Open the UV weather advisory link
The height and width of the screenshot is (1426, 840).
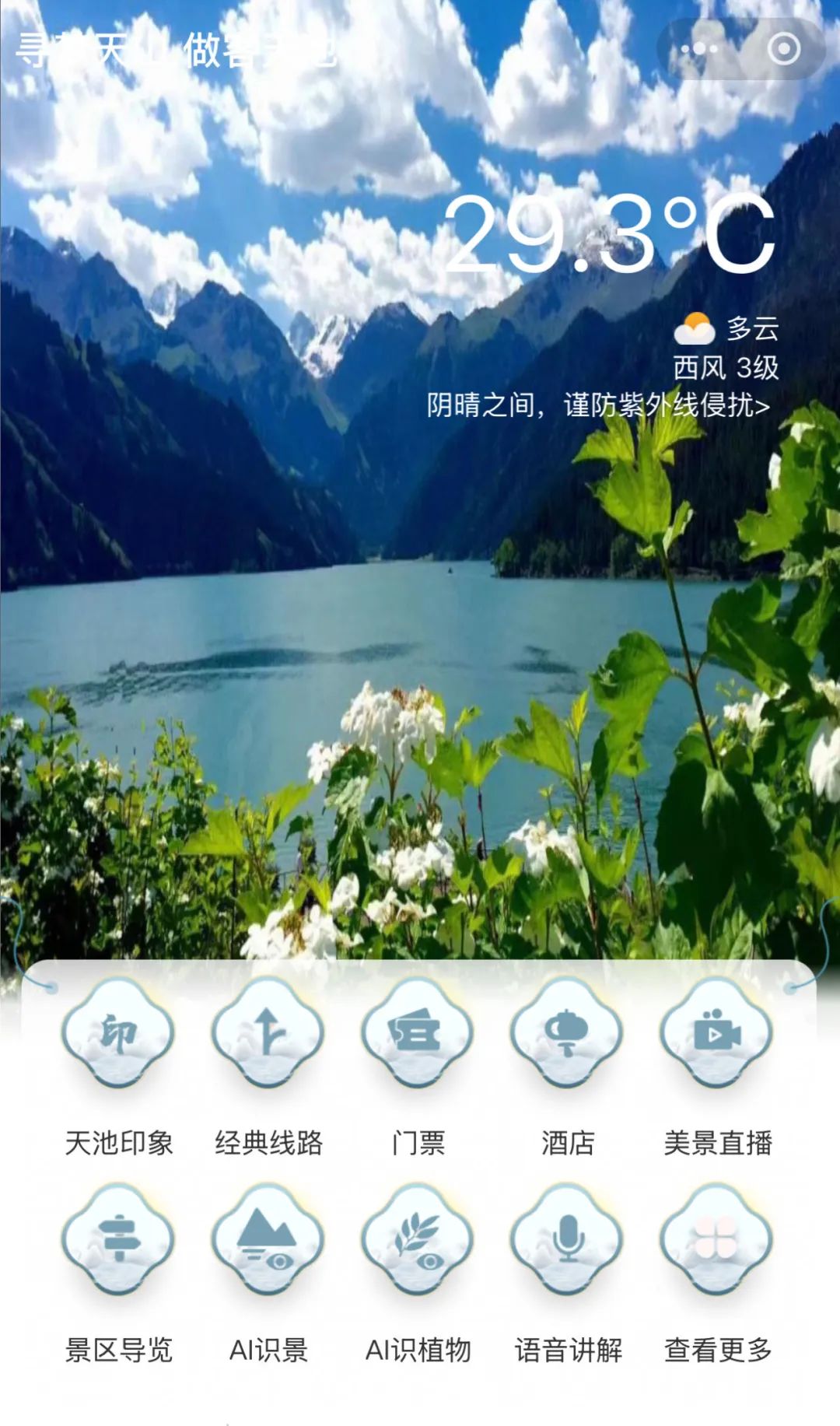(597, 405)
